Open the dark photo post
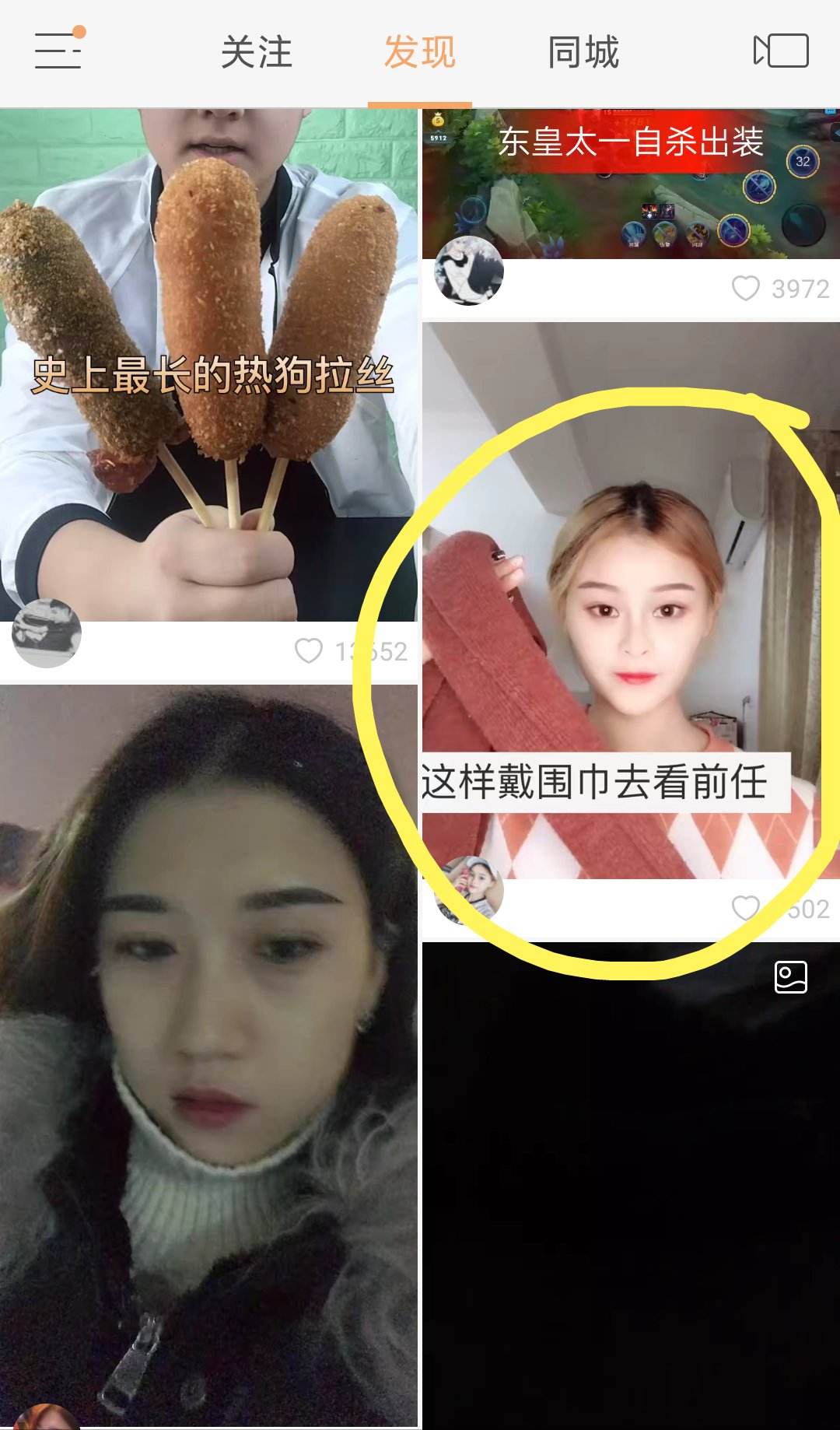The height and width of the screenshot is (1430, 840). (x=630, y=1183)
